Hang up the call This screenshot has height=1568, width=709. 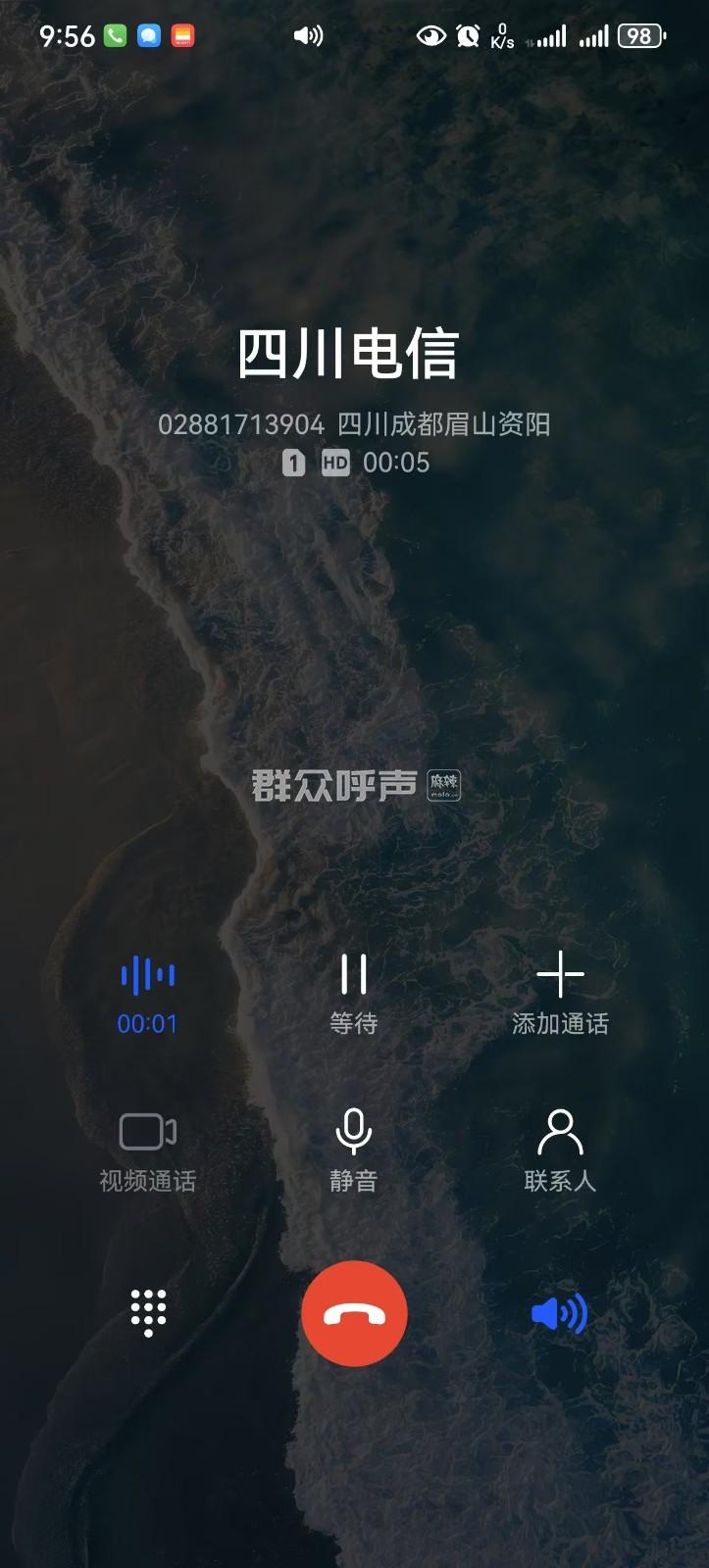[x=354, y=1313]
